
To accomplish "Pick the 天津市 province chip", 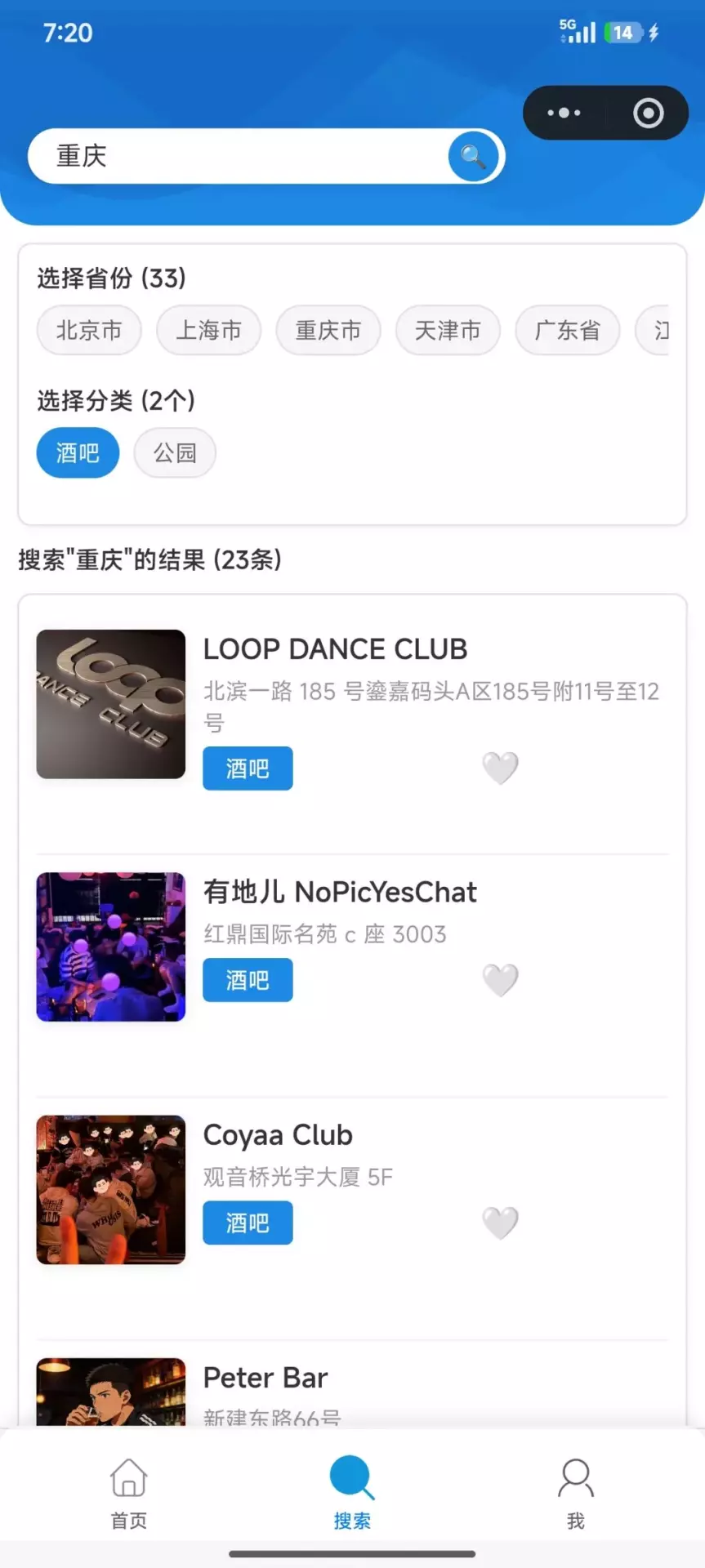I will 448,331.
